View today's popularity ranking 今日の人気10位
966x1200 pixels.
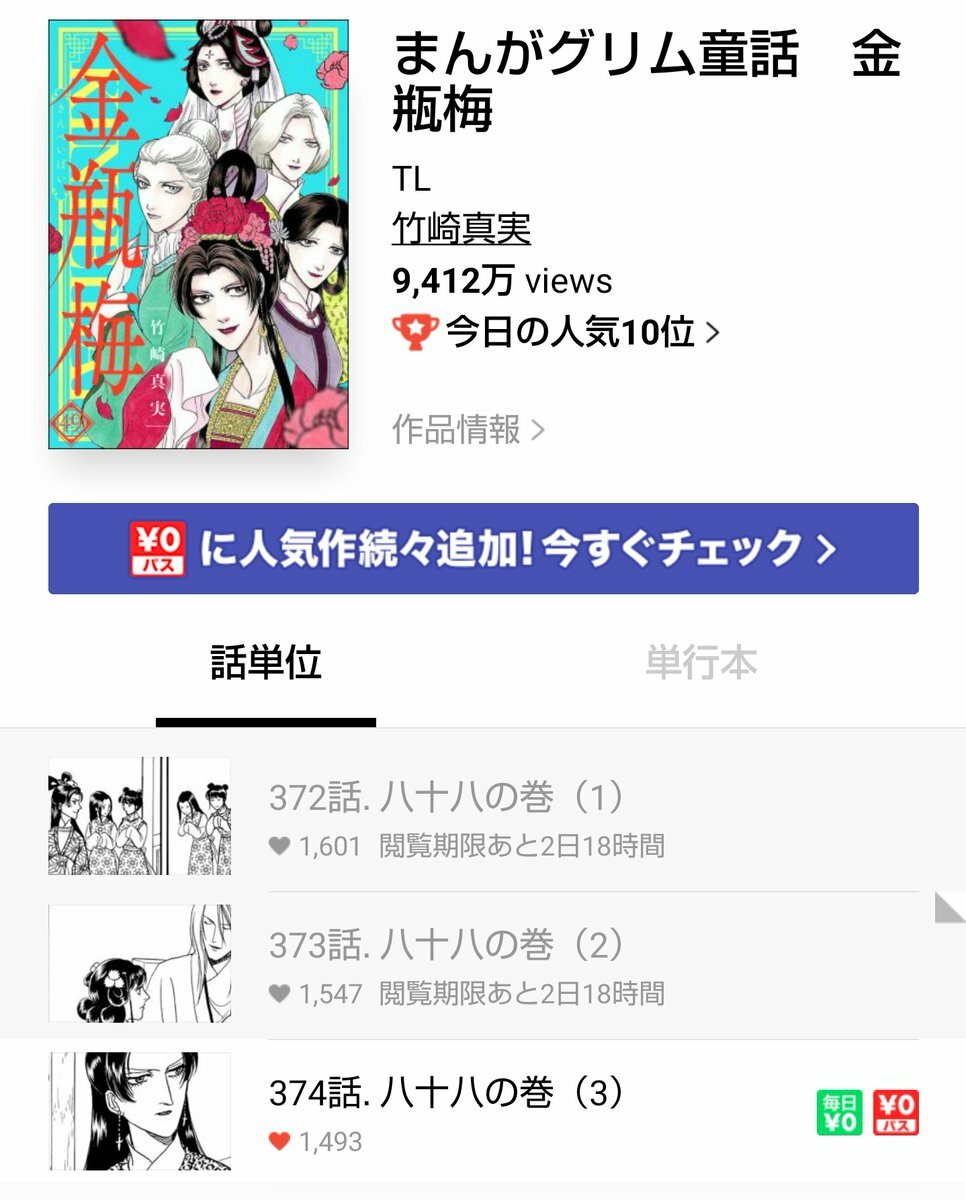(x=556, y=332)
